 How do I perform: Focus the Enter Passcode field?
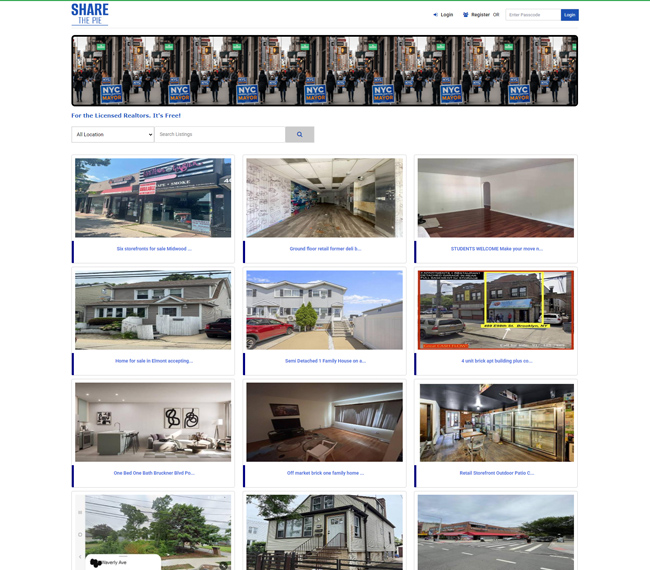click(x=533, y=15)
